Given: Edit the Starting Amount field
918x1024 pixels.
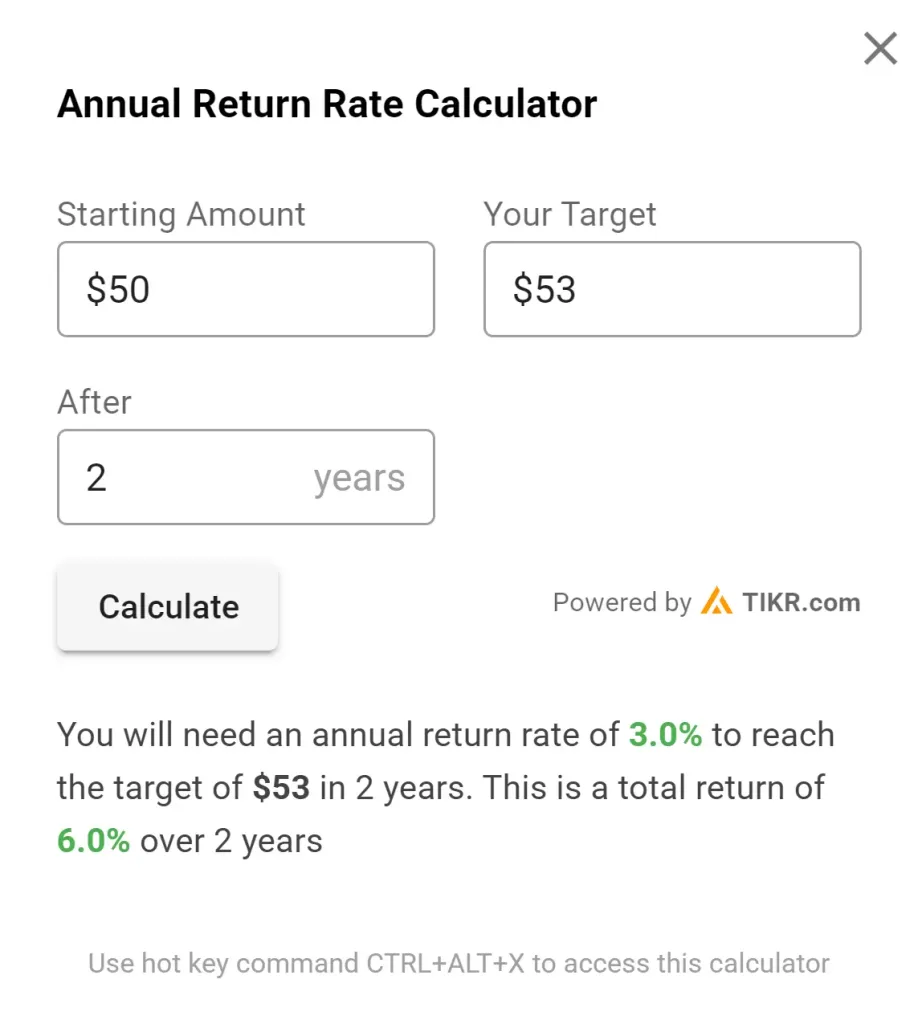Looking at the screenshot, I should (x=245, y=289).
